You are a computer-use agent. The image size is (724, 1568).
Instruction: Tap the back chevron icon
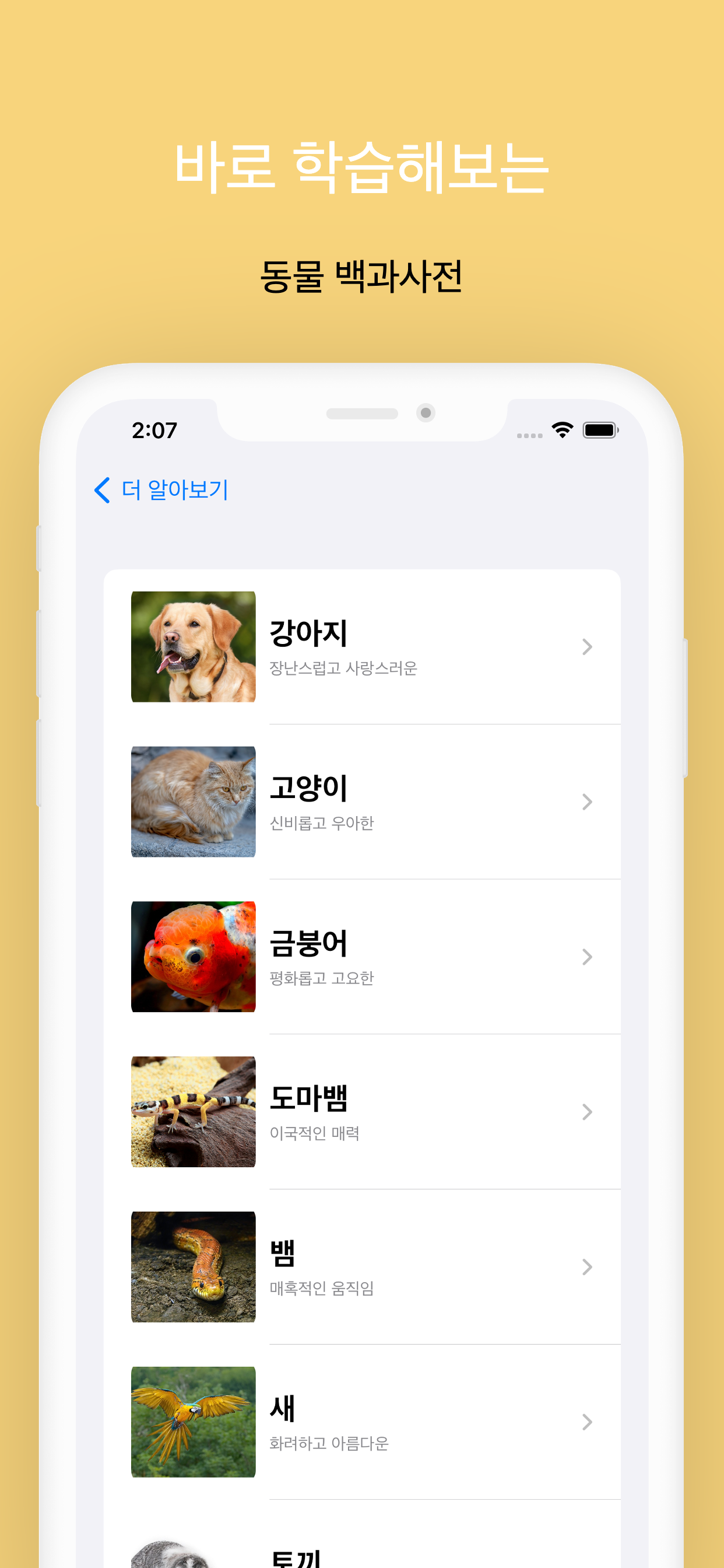click(x=101, y=491)
